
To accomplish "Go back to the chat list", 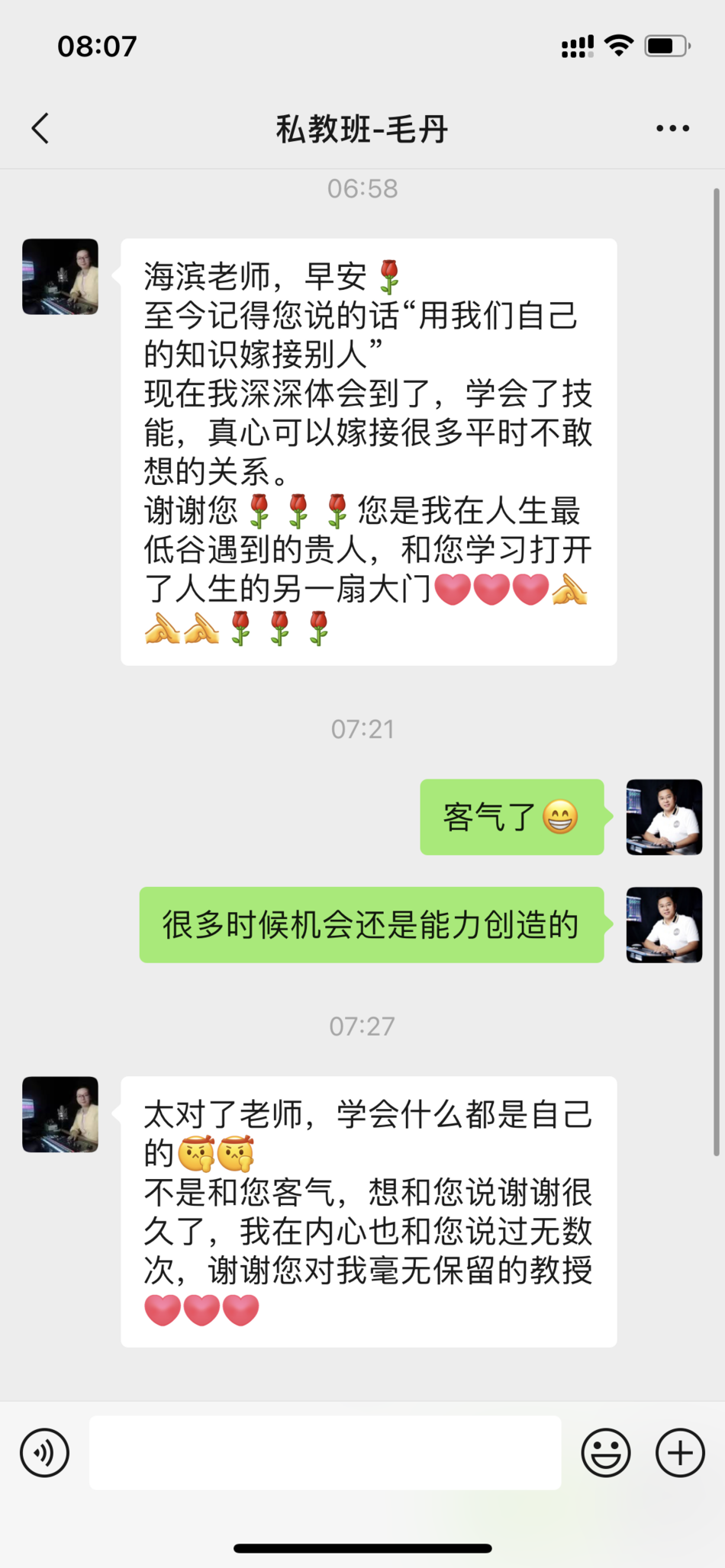I will (x=41, y=128).
